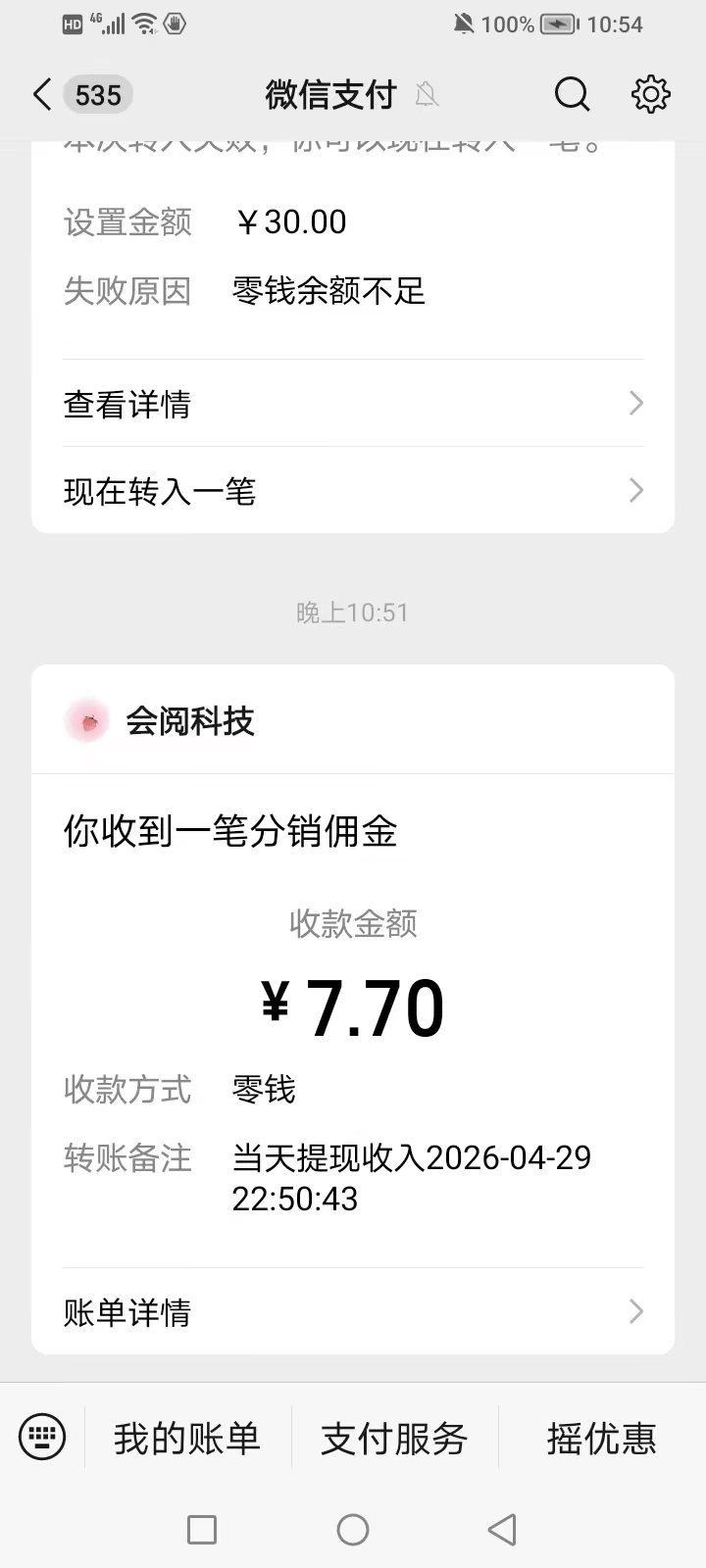Search within 微信支付 messages
This screenshot has height=1568, width=706.
(x=572, y=95)
